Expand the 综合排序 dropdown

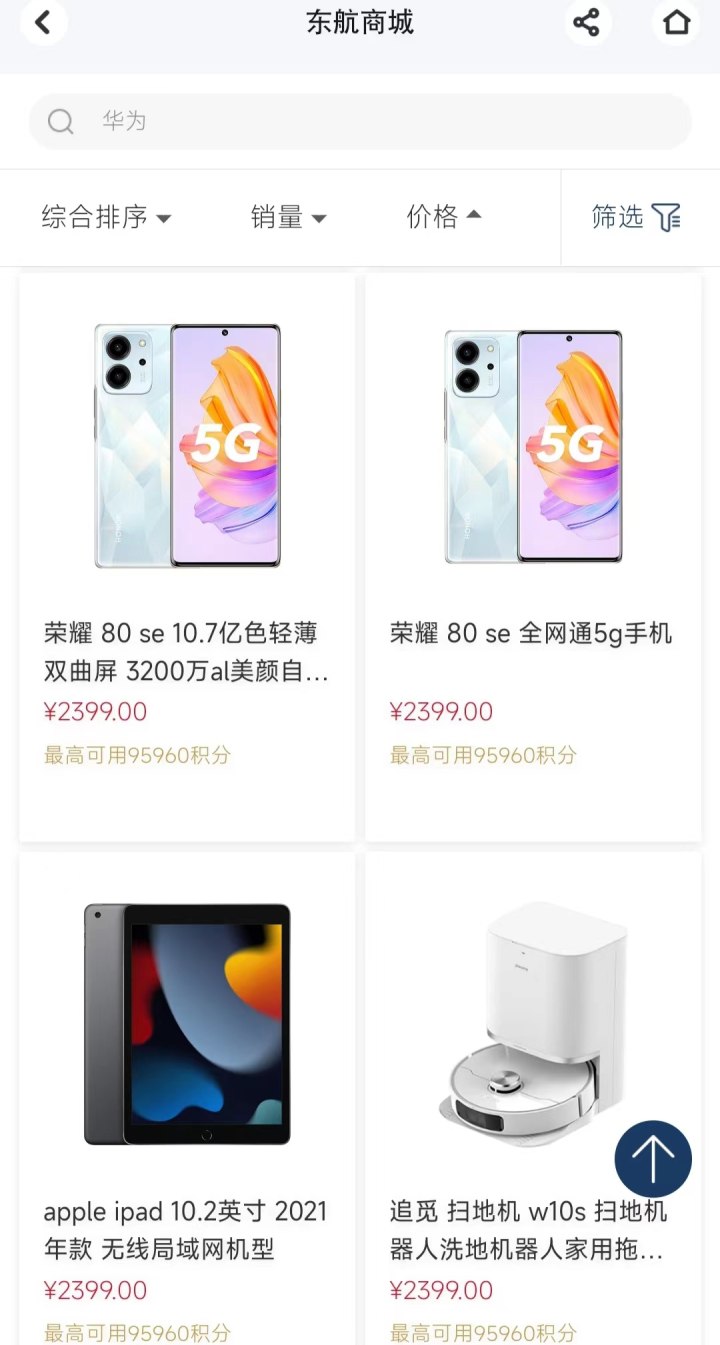[x=106, y=217]
